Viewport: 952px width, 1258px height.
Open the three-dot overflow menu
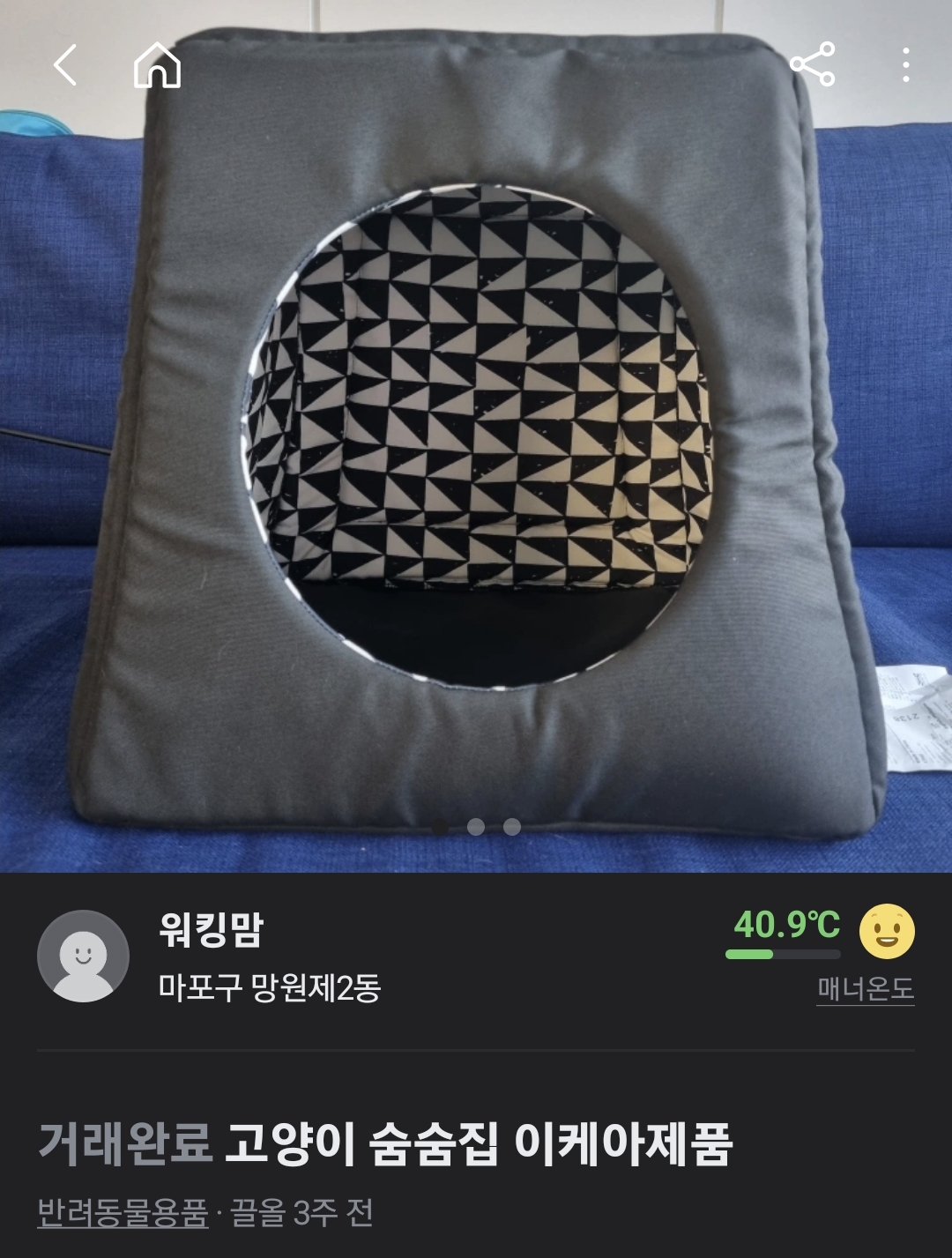pyautogui.click(x=905, y=65)
